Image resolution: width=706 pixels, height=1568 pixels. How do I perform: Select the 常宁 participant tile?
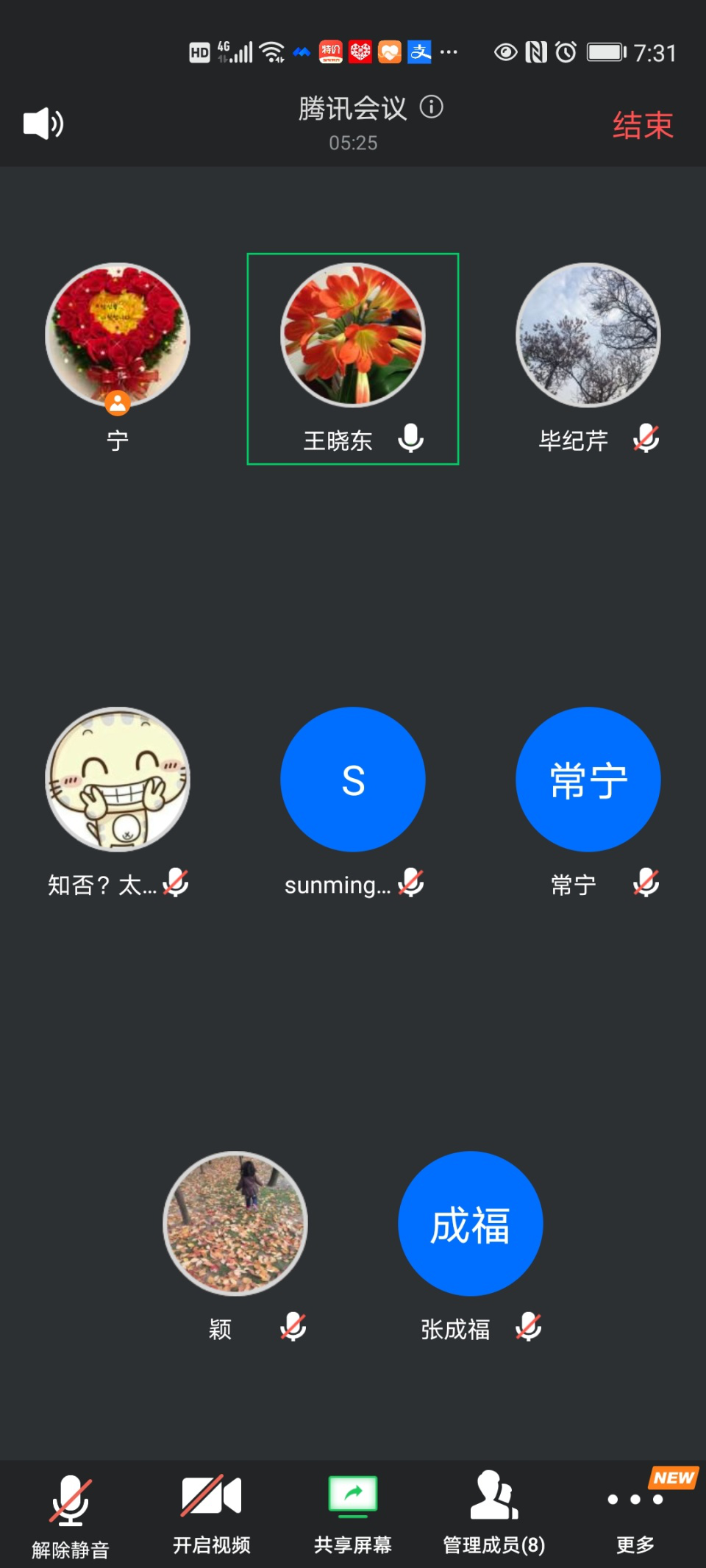coord(588,780)
